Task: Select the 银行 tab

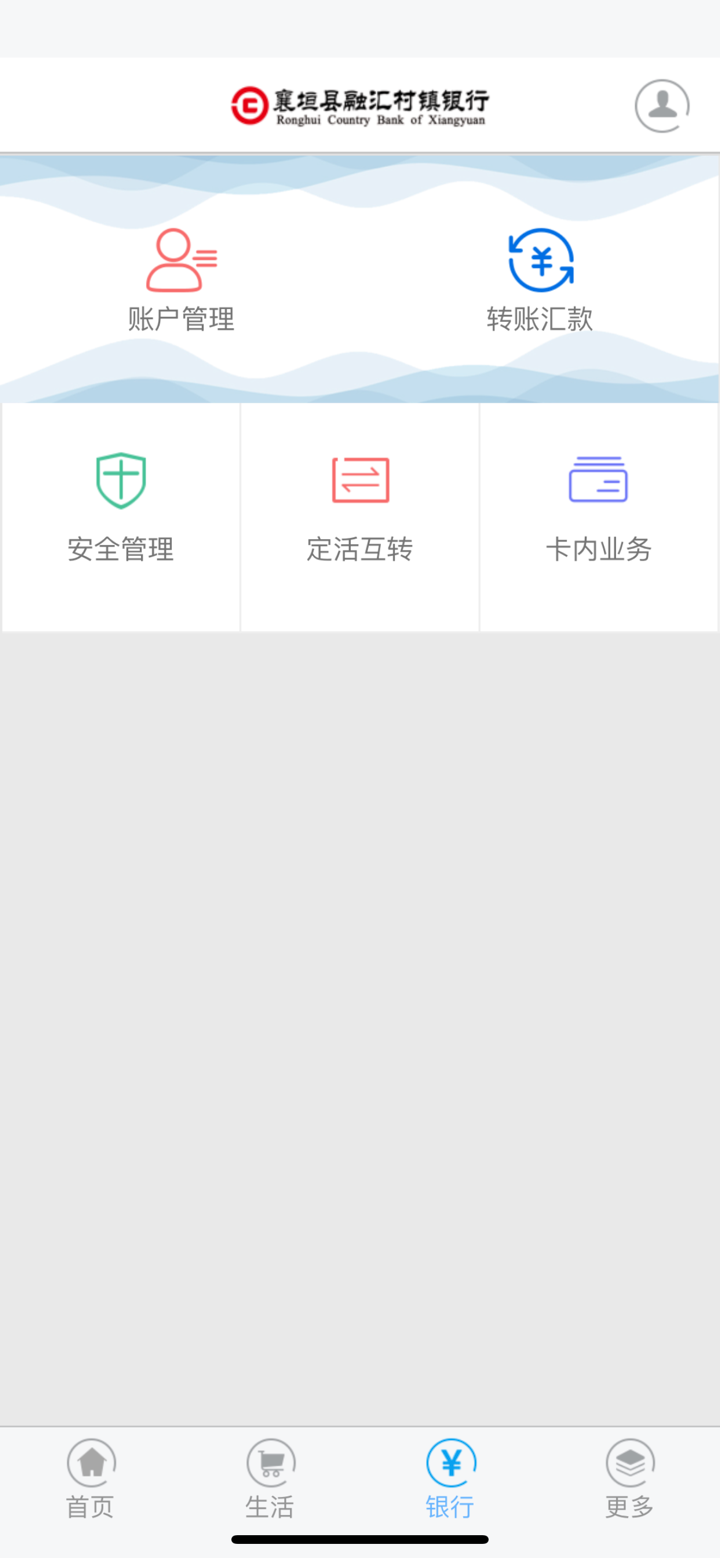Action: pos(449,1480)
